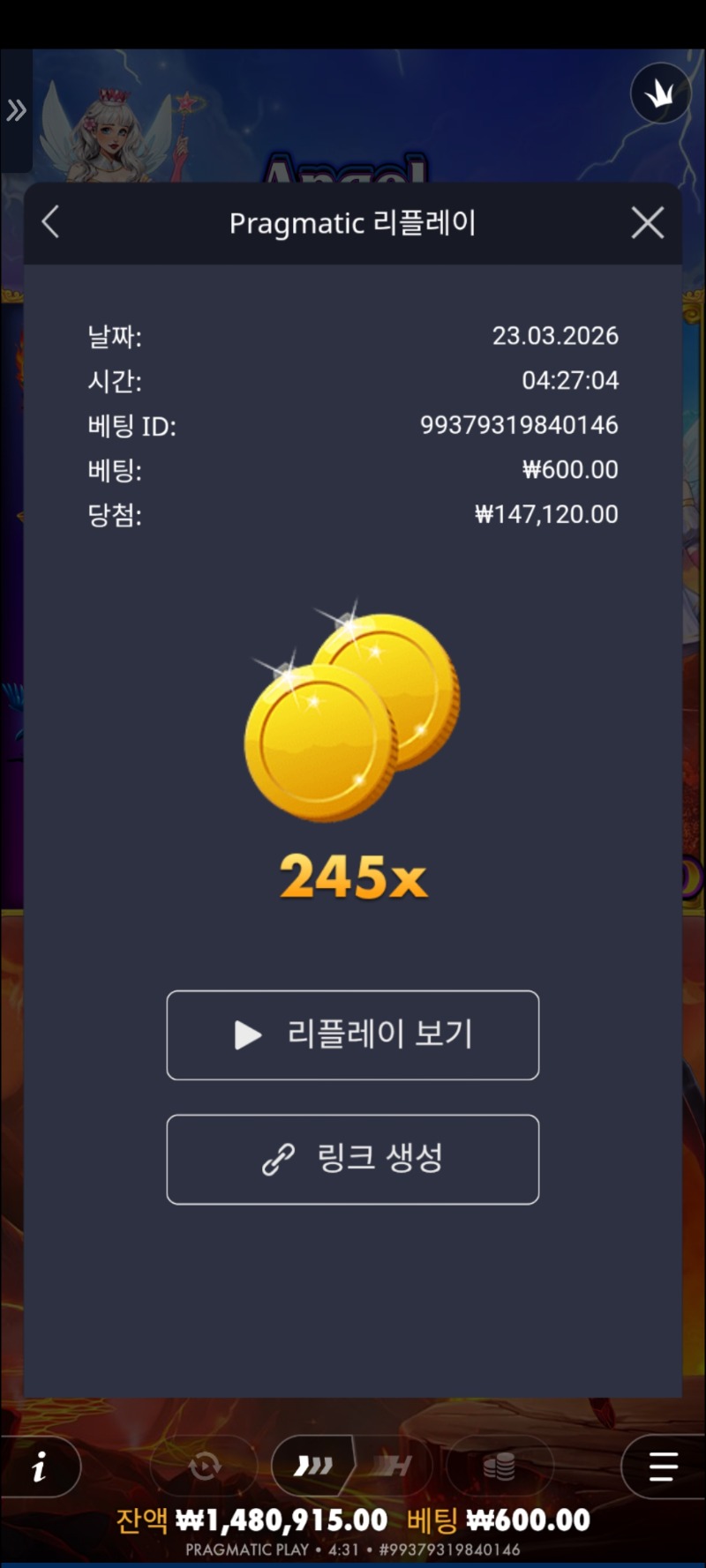The width and height of the screenshot is (706, 1568).
Task: Tap the autoplay icon
Action: pos(205,1467)
